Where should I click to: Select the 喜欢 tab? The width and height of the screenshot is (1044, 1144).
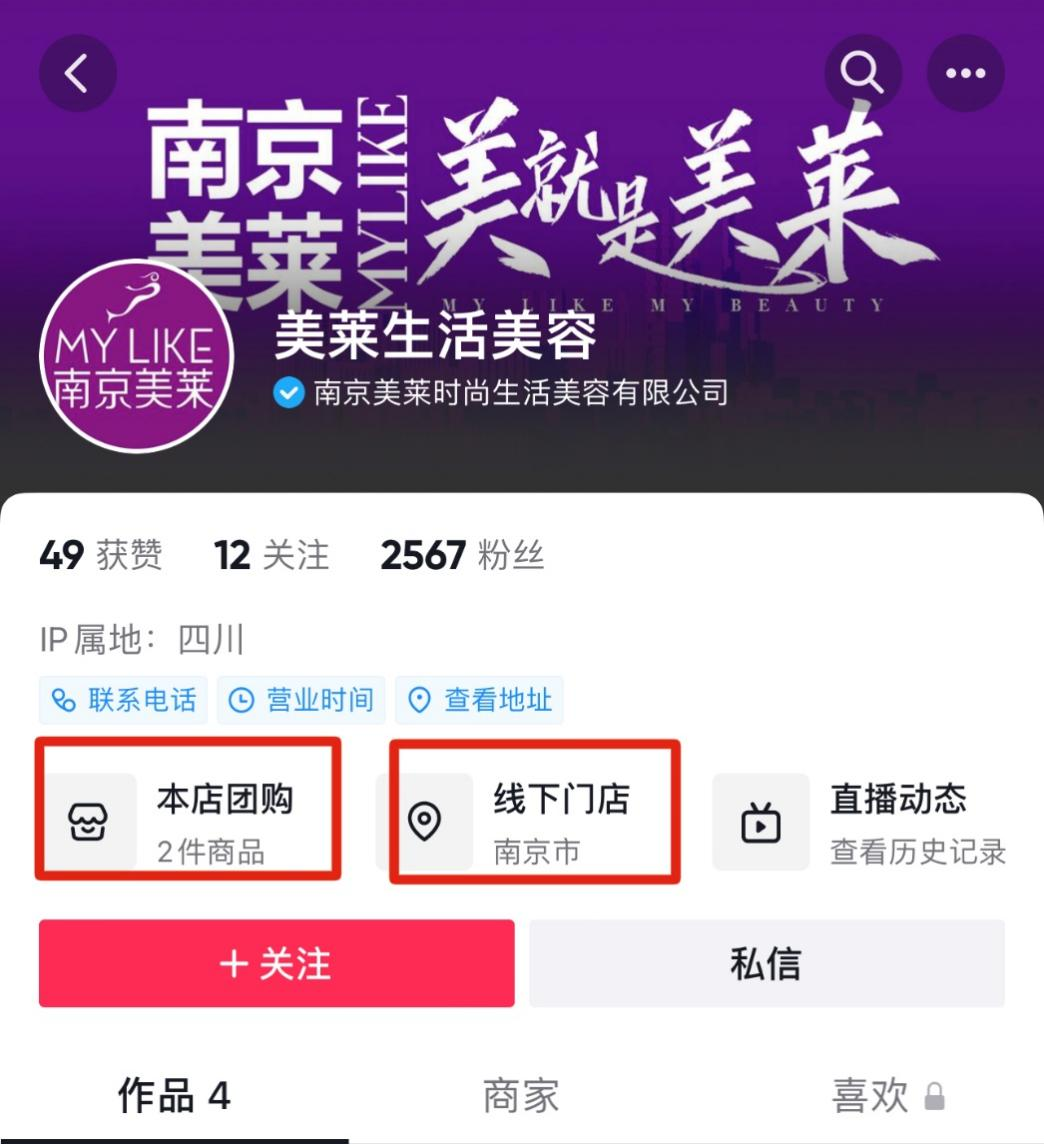point(886,1096)
